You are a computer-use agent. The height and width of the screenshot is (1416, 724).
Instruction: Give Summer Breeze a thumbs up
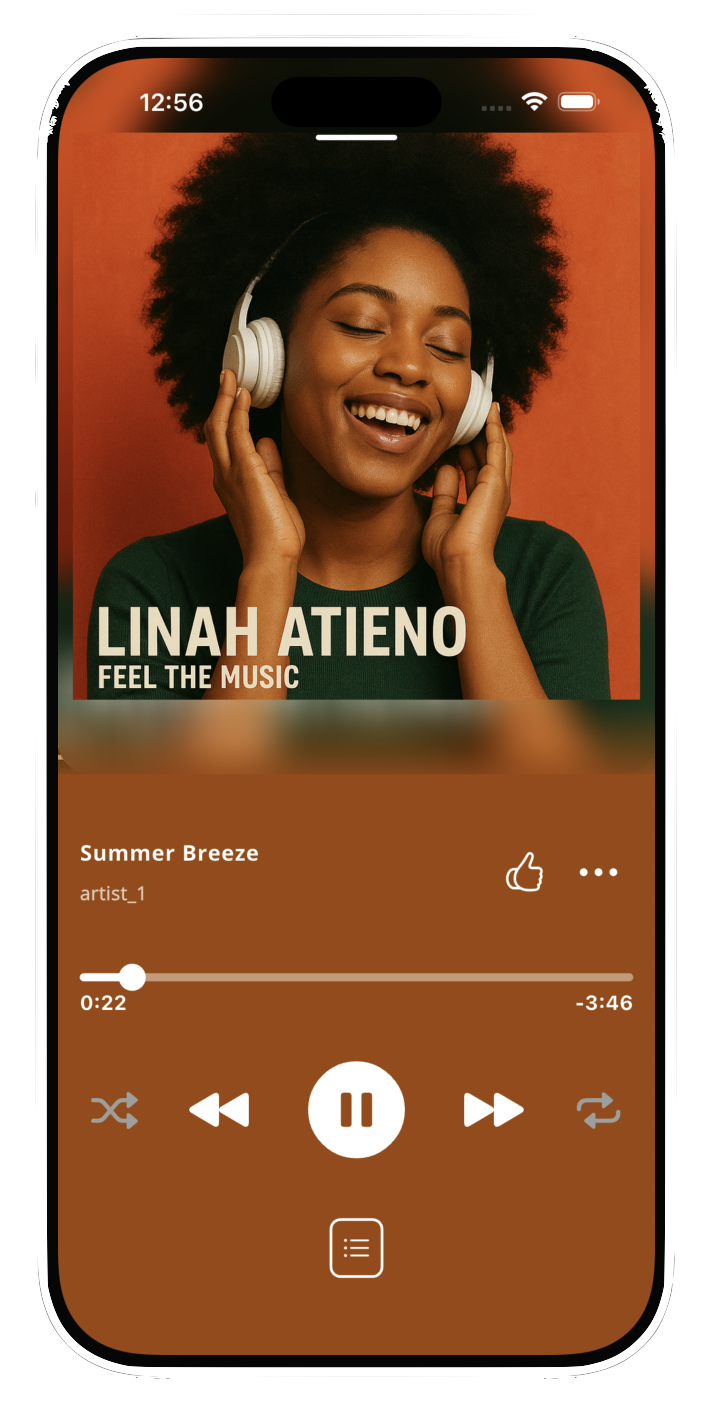click(524, 872)
